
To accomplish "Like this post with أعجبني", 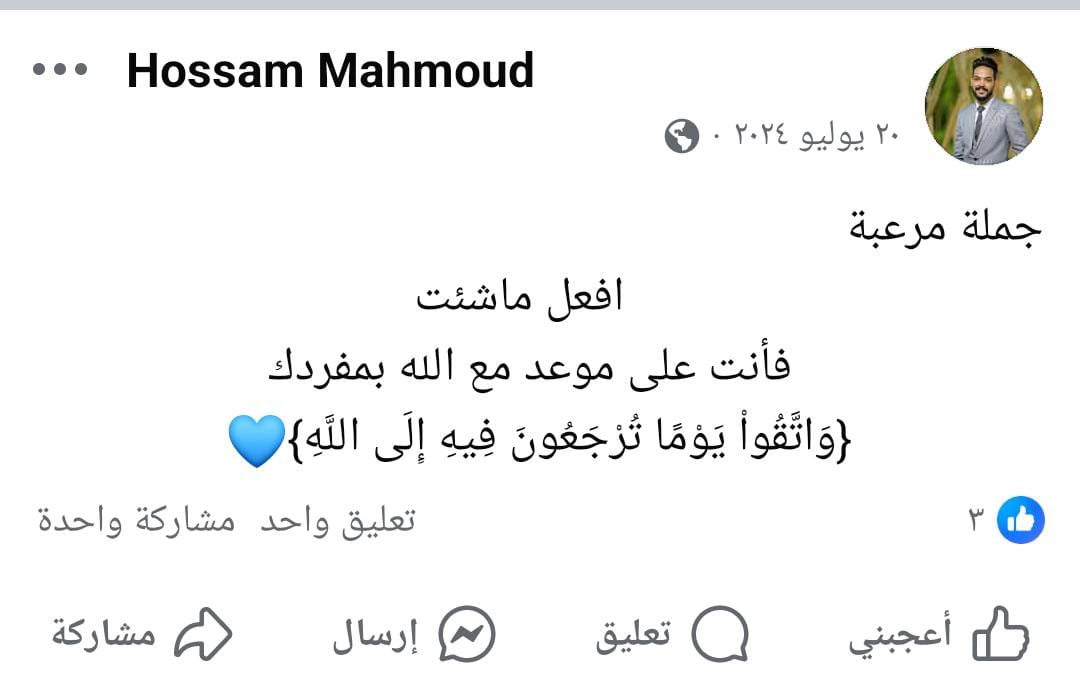I will coord(940,634).
